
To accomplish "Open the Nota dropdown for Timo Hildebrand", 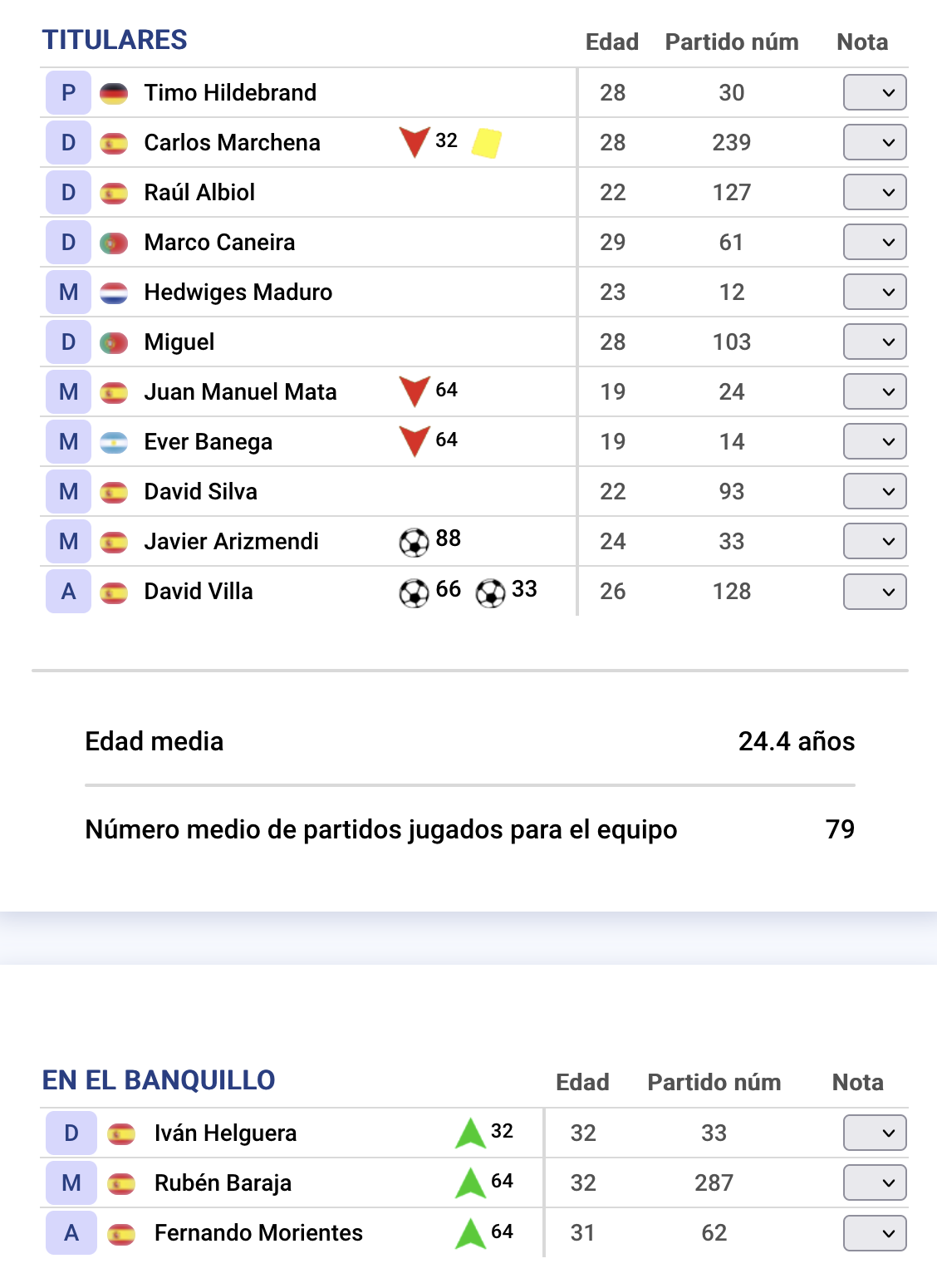I will point(874,92).
